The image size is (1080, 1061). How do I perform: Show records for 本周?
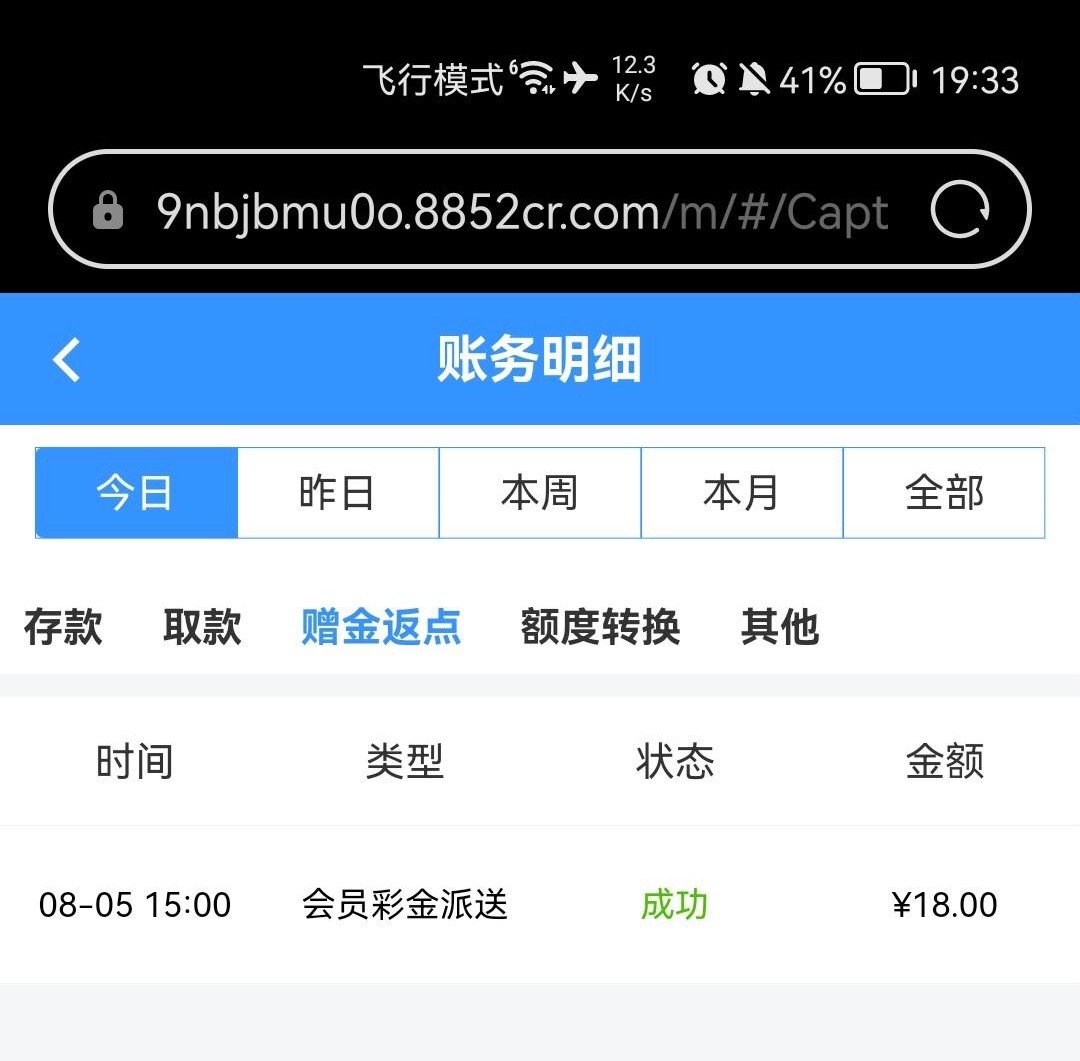(x=540, y=493)
